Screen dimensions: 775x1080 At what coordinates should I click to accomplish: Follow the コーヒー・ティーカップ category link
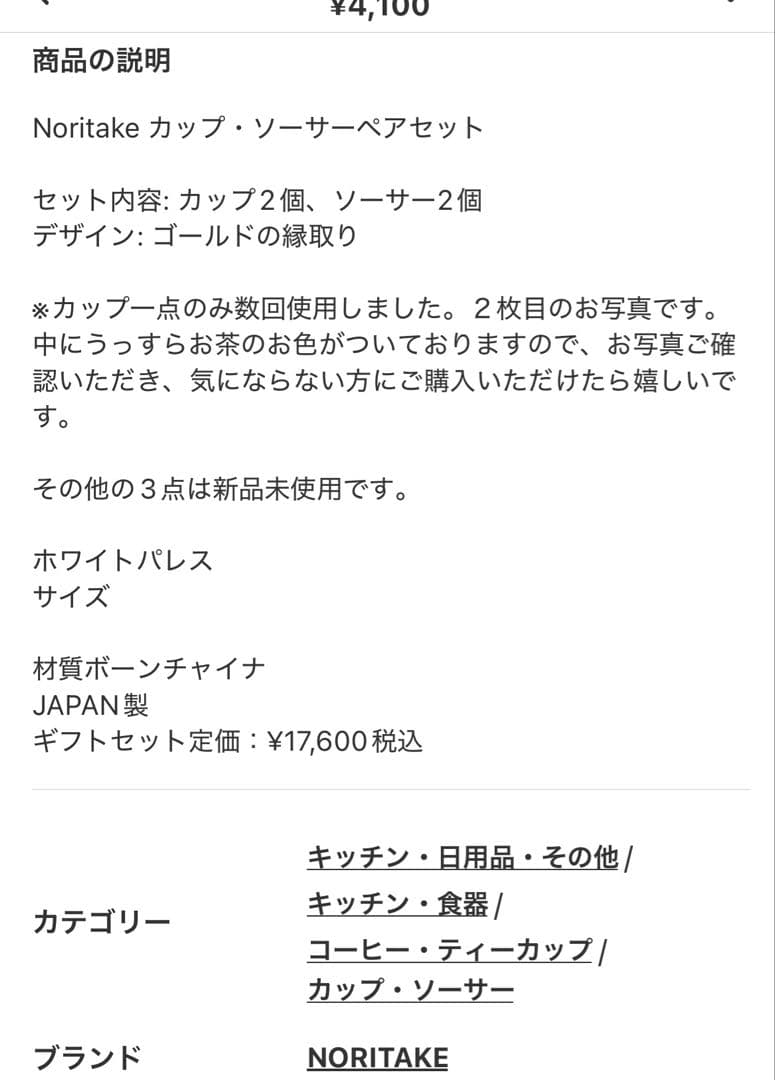445,948
